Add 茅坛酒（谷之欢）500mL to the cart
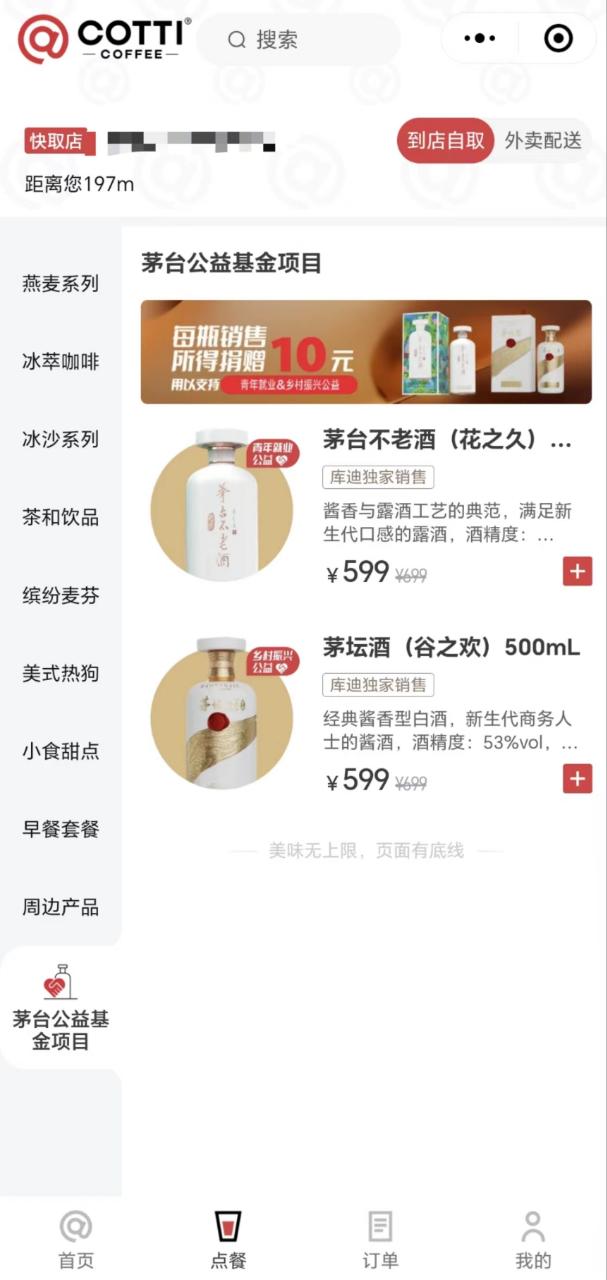The image size is (607, 1280). [x=577, y=778]
